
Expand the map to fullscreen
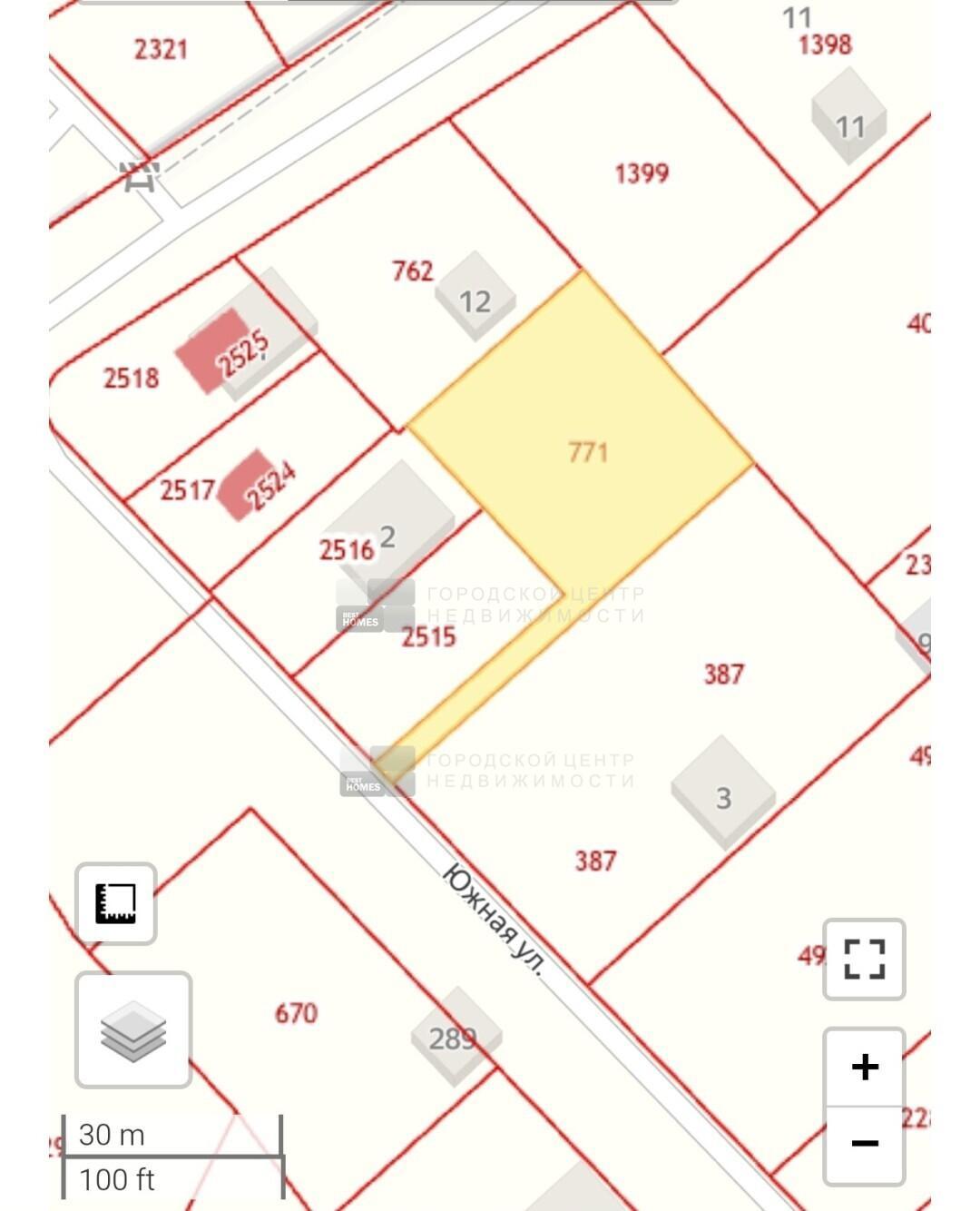(x=864, y=960)
